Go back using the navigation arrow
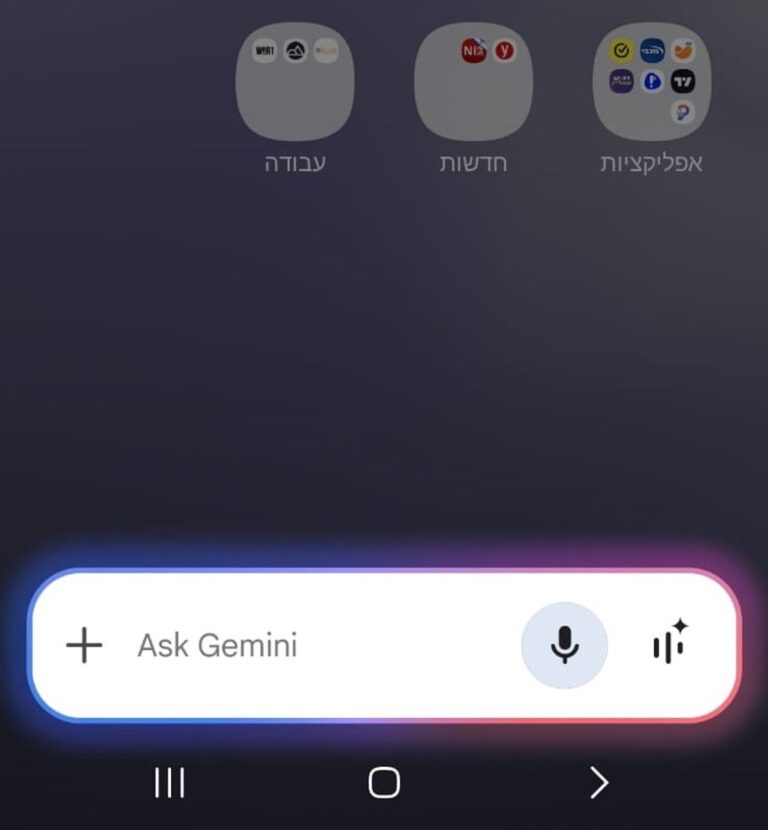 [x=599, y=783]
